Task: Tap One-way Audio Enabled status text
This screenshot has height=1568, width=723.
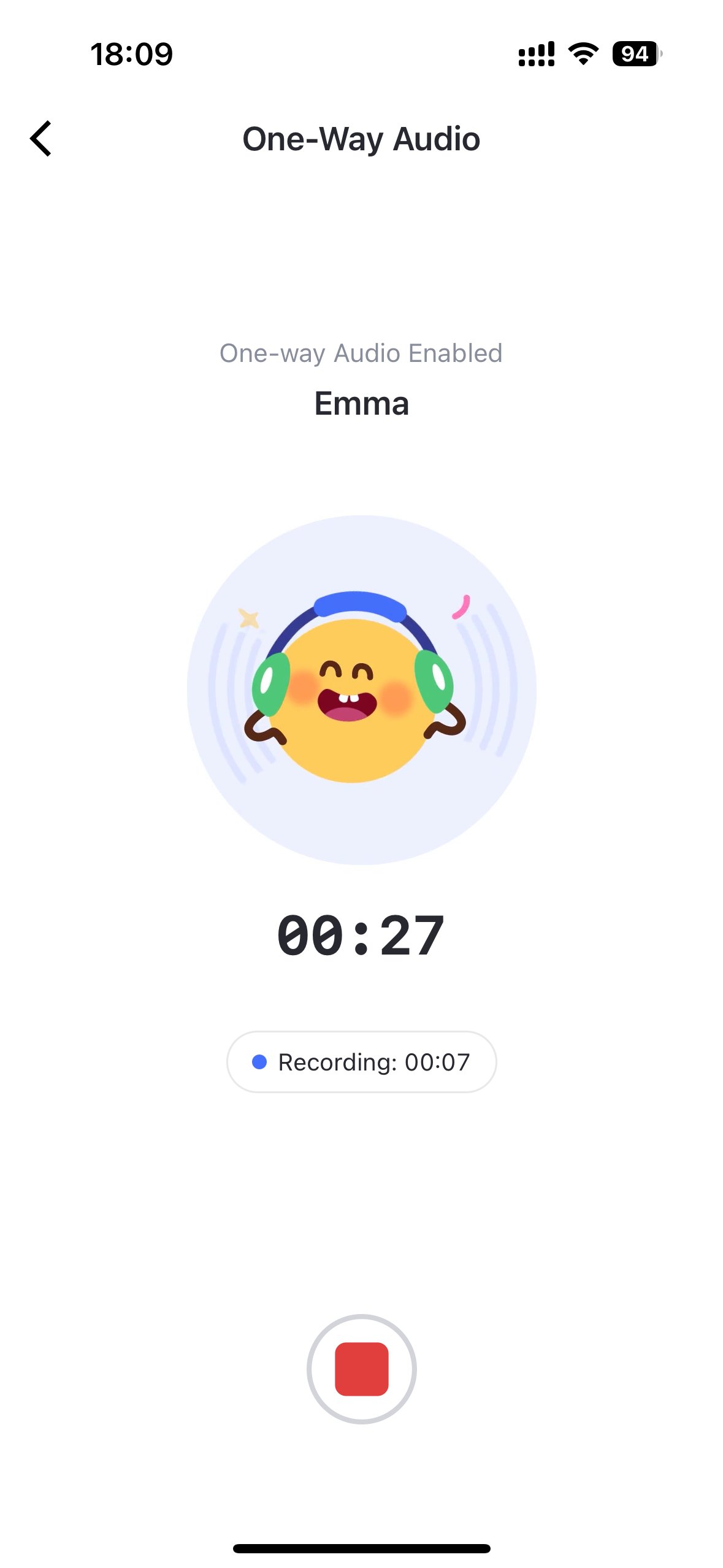Action: point(361,353)
